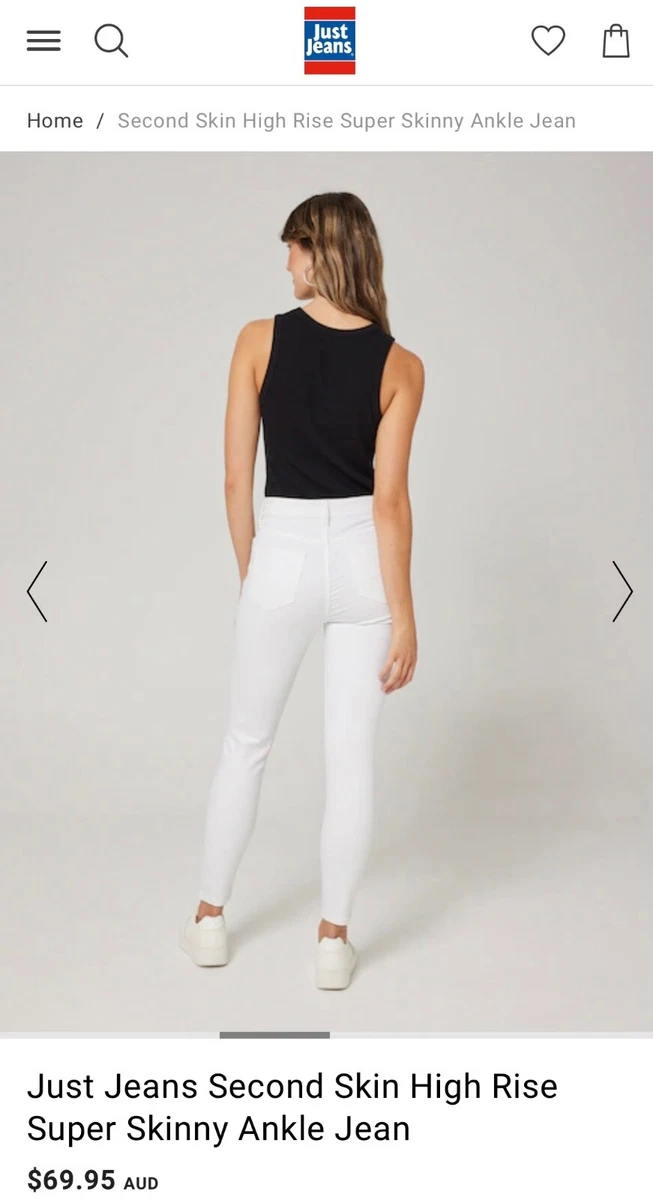Screen dimensions: 653x1200
Task: Show the previous product image
Action: point(37,591)
